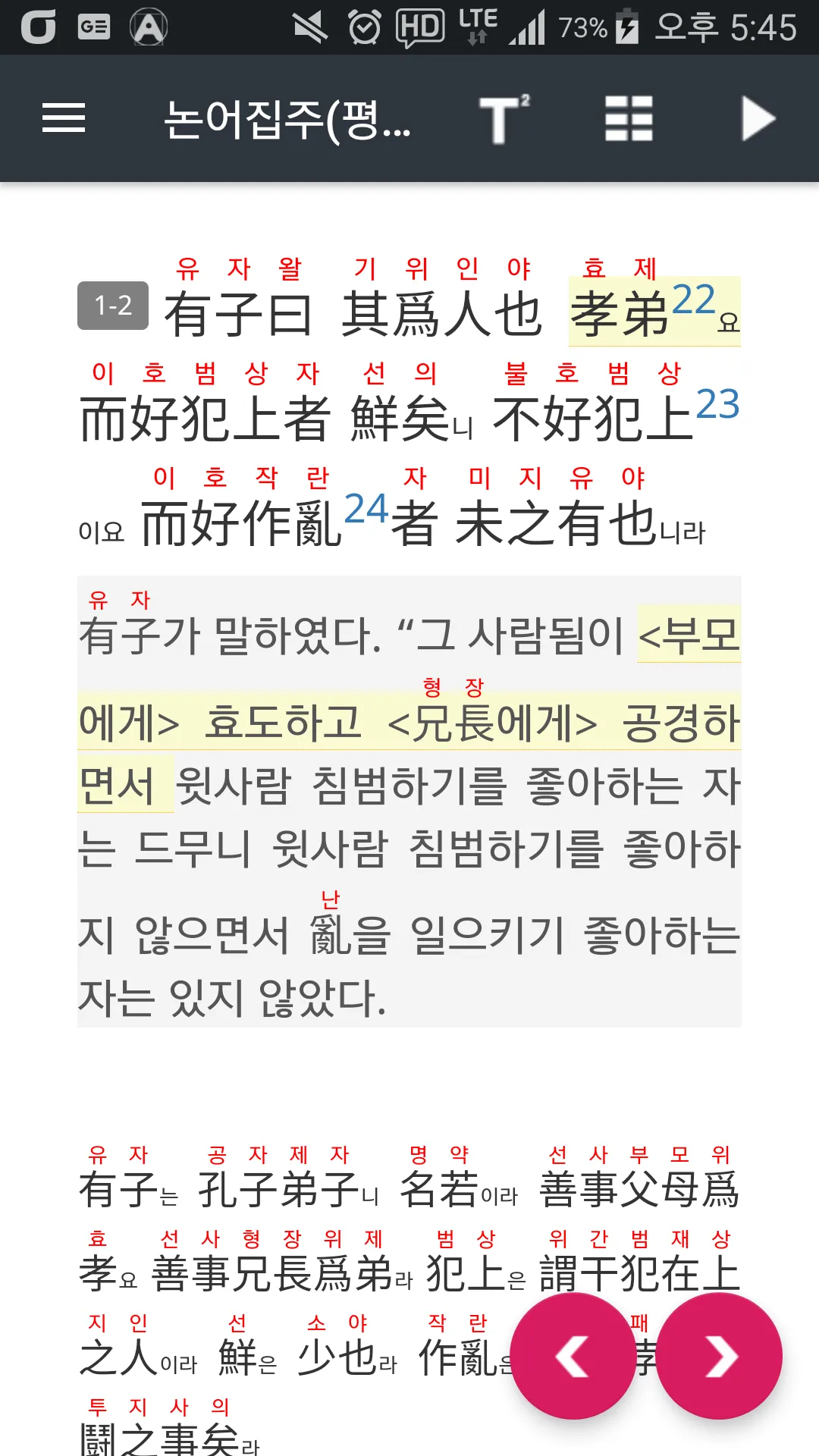Viewport: 819px width, 1456px height.
Task: Open footnote 24 after 而好作亂
Action: 366,508
